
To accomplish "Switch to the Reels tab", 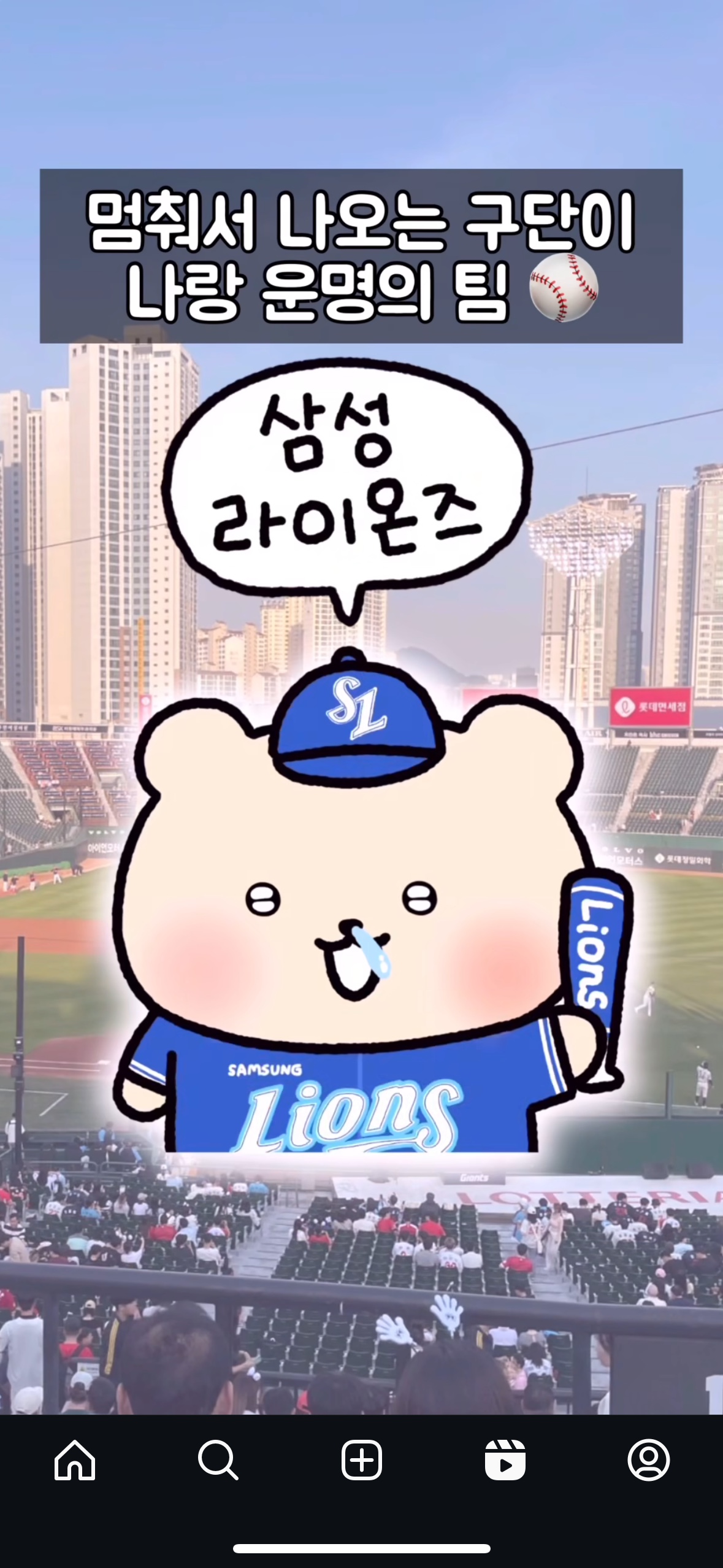I will point(505,1459).
